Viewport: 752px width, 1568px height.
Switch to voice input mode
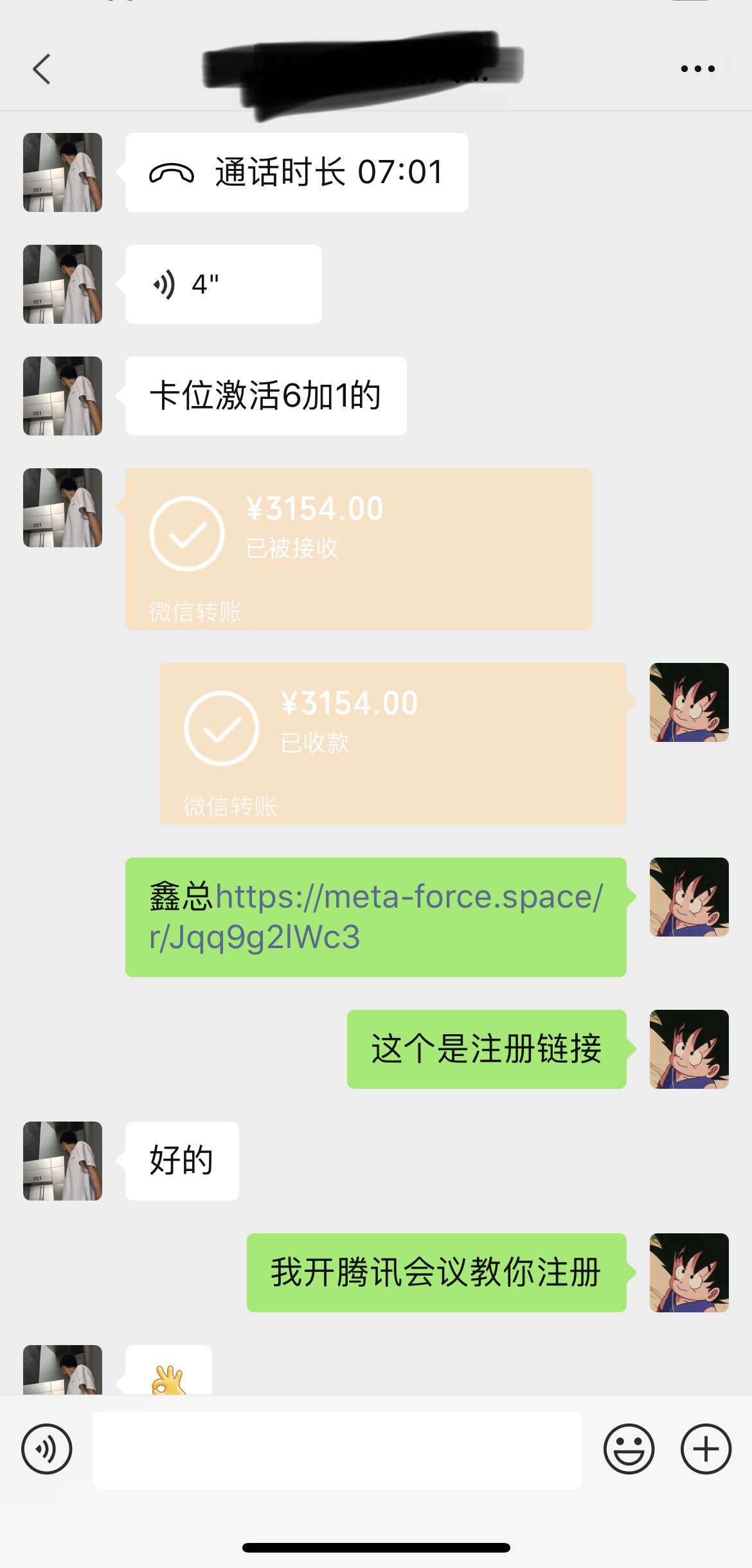46,1449
